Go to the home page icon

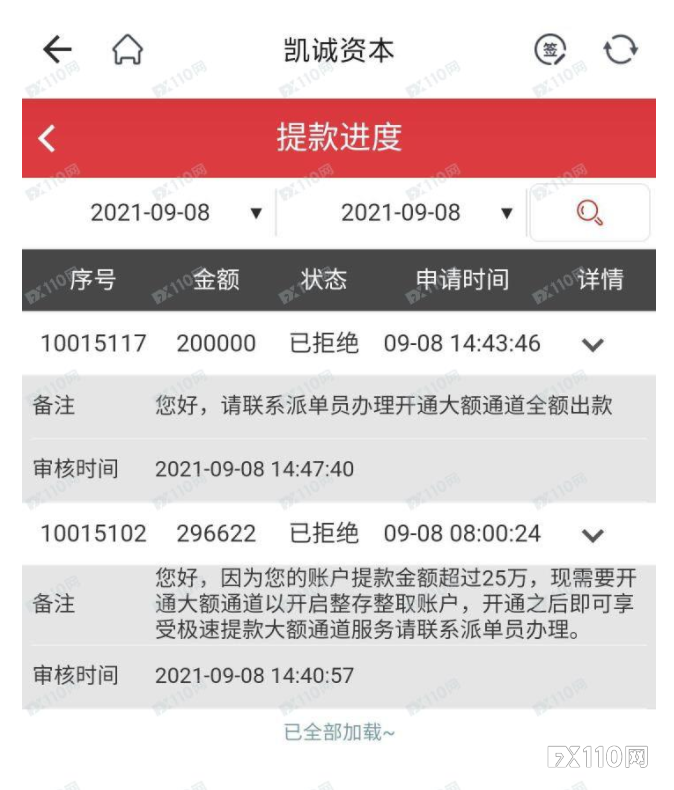pyautogui.click(x=127, y=50)
